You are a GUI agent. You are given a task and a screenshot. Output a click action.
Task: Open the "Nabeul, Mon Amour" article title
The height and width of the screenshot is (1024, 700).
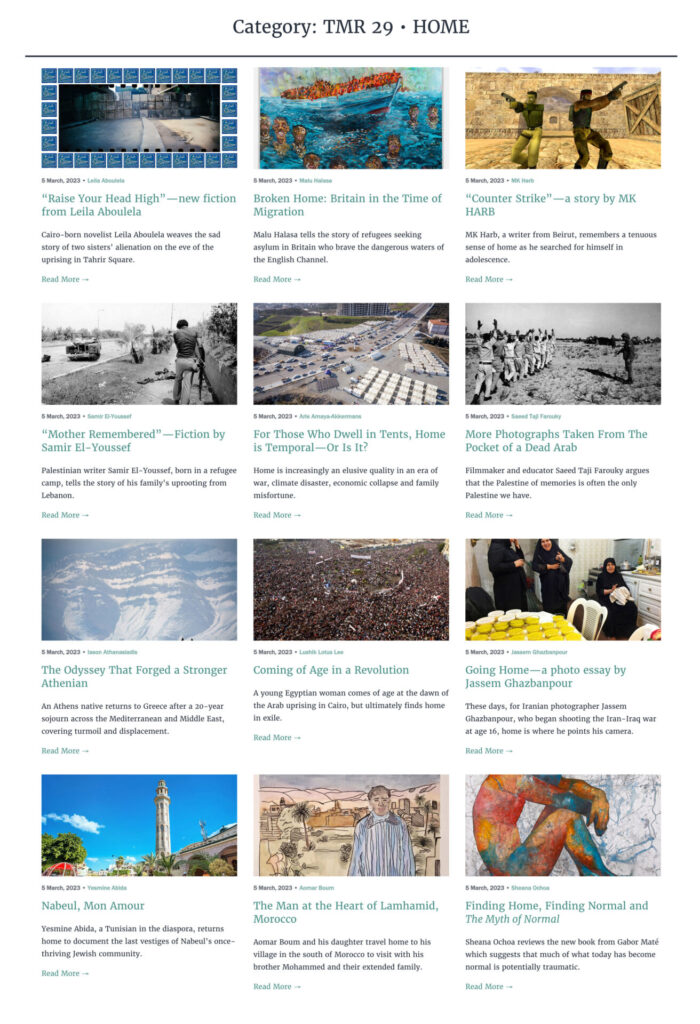[x=93, y=906]
